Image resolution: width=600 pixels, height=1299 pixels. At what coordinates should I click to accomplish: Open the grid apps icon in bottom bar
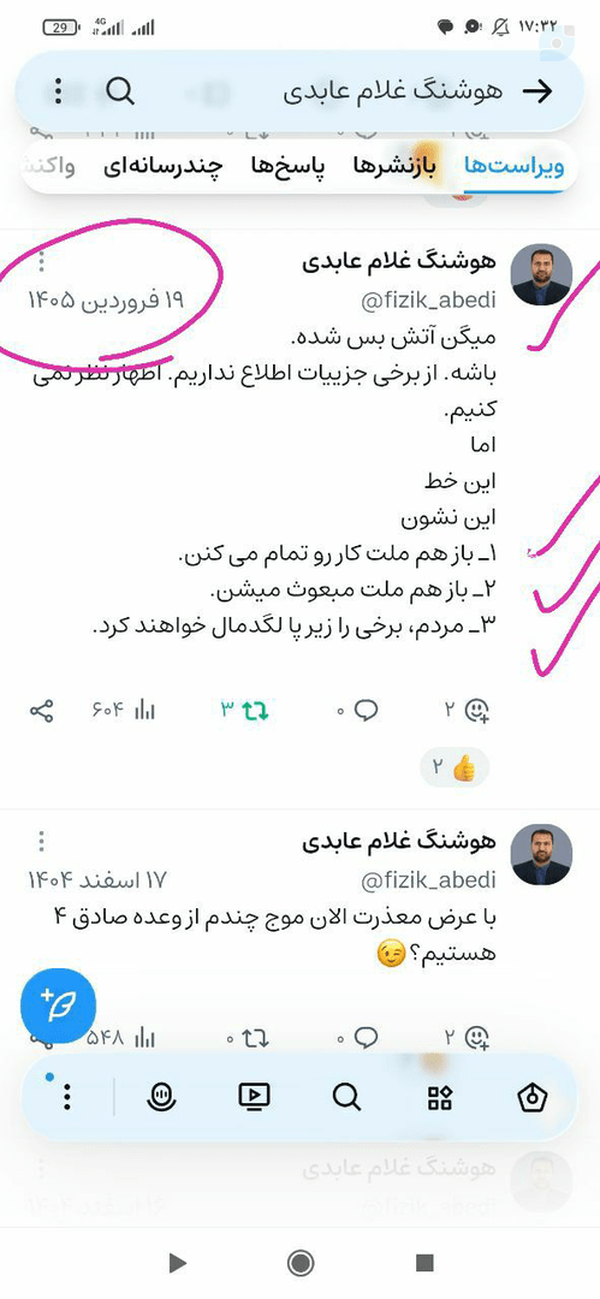439,1098
